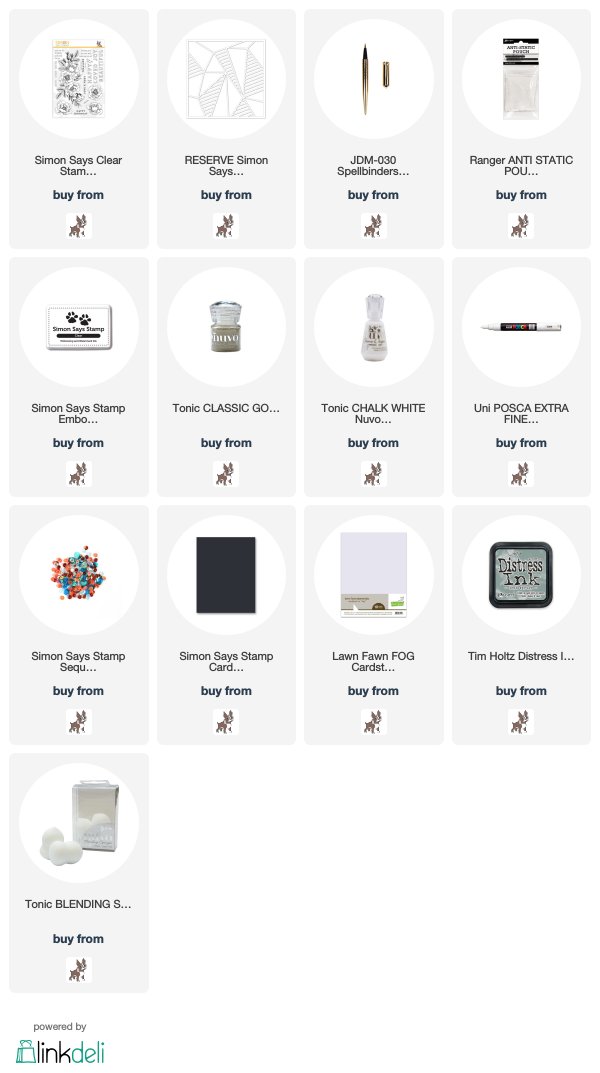Tap the store icon under Tonic BLENDING

[x=79, y=970]
